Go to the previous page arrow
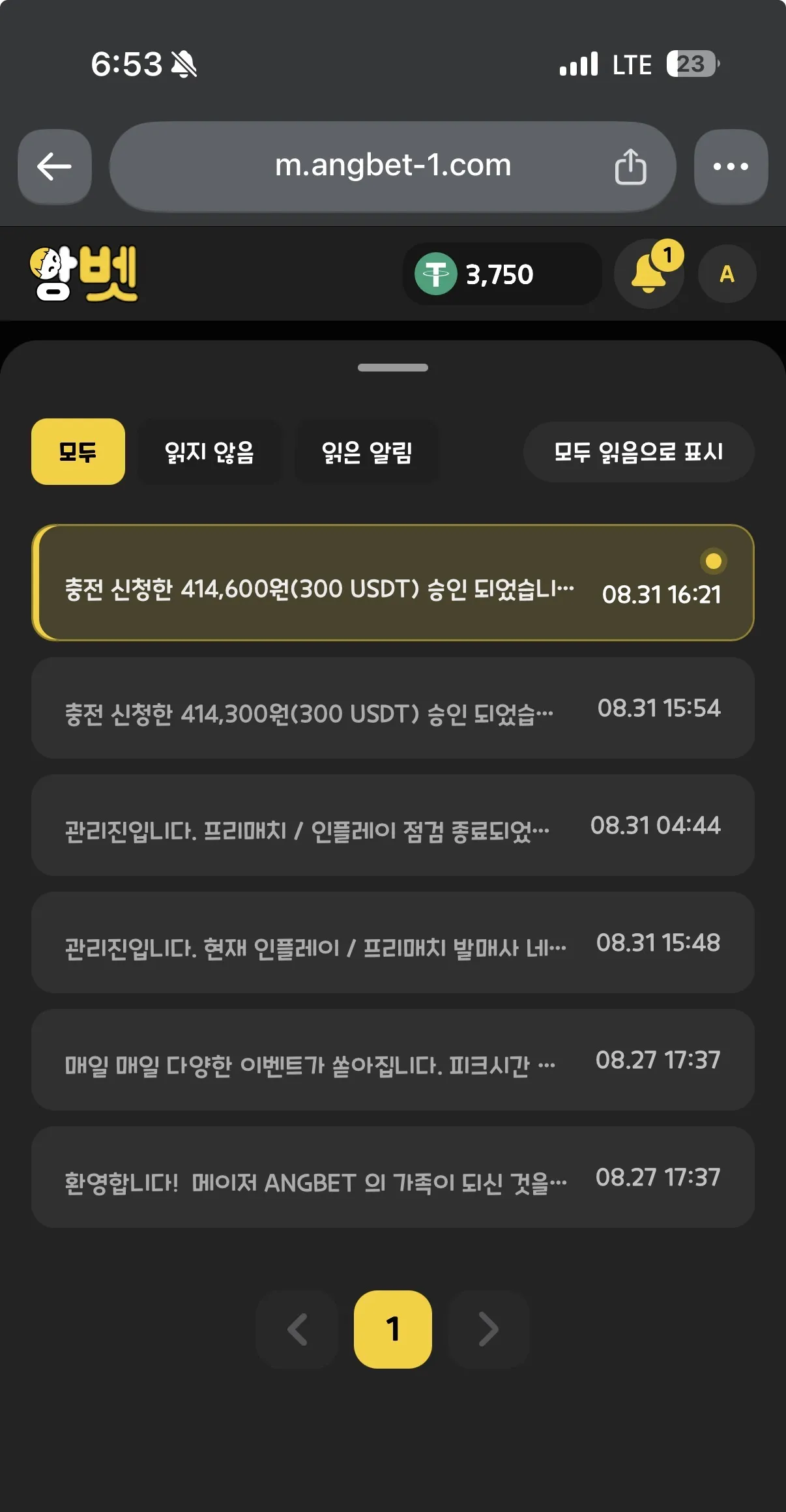 (x=297, y=1330)
